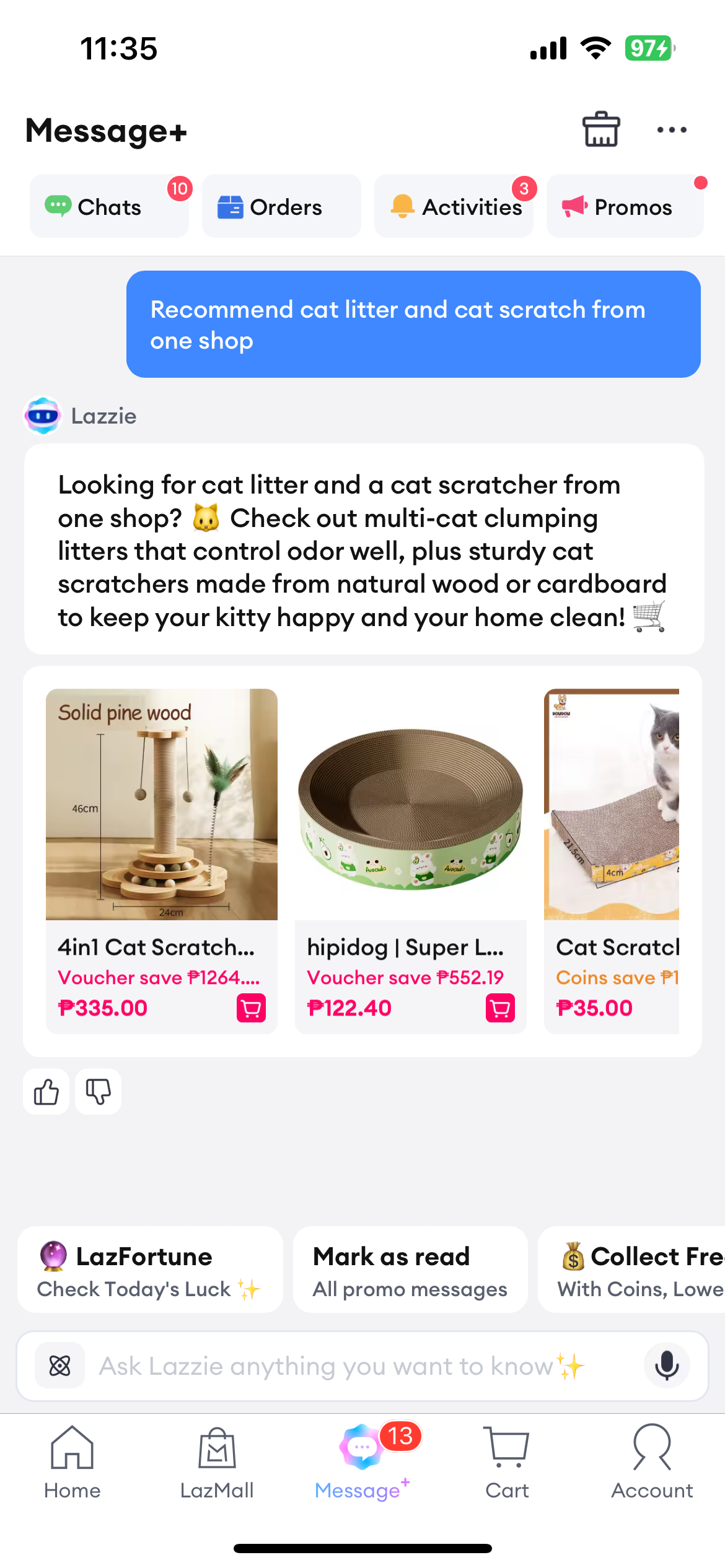The image size is (725, 1568).
Task: Mark all promo messages as read
Action: [410, 1270]
